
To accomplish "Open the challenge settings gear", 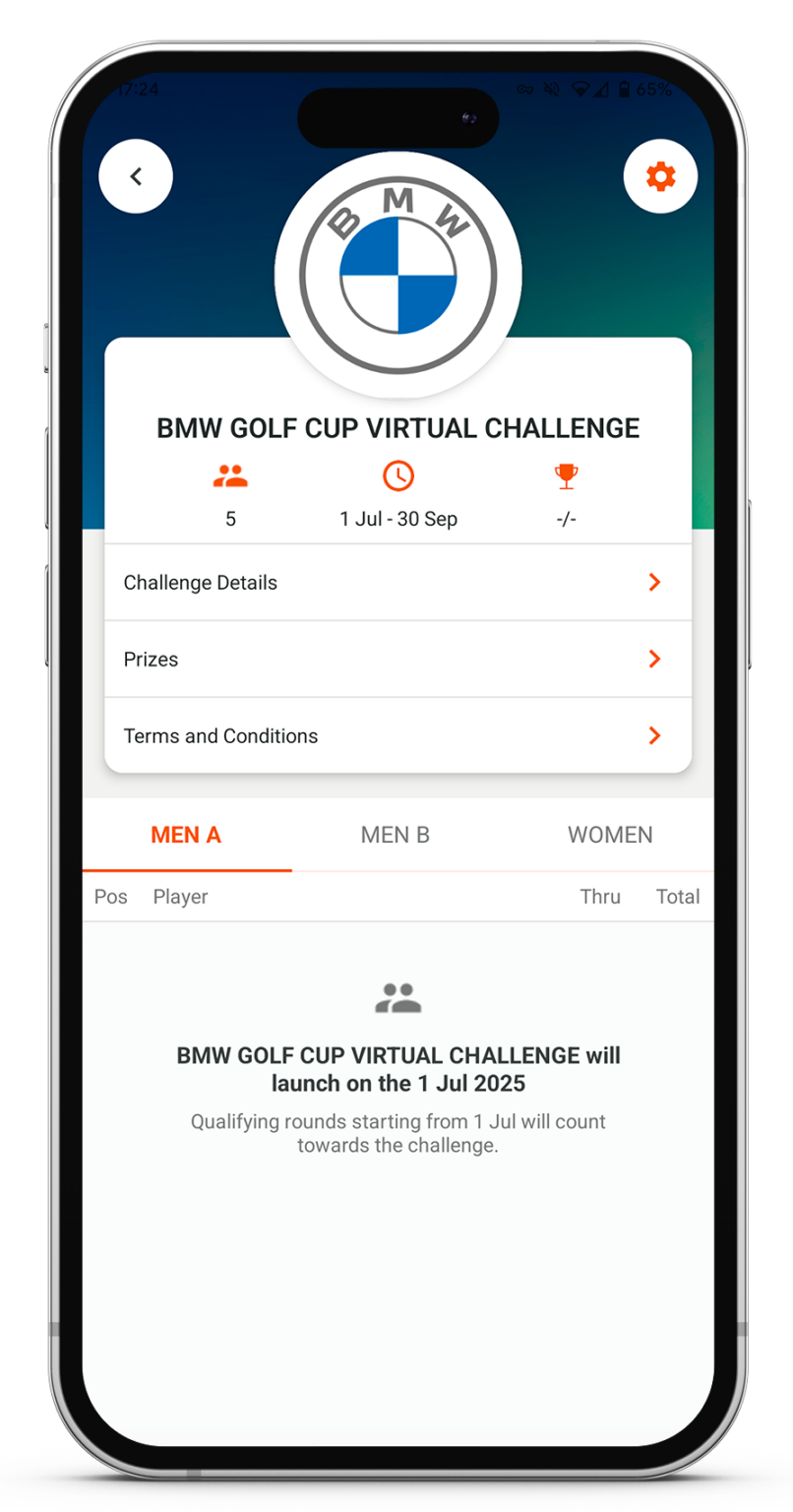I will [660, 177].
